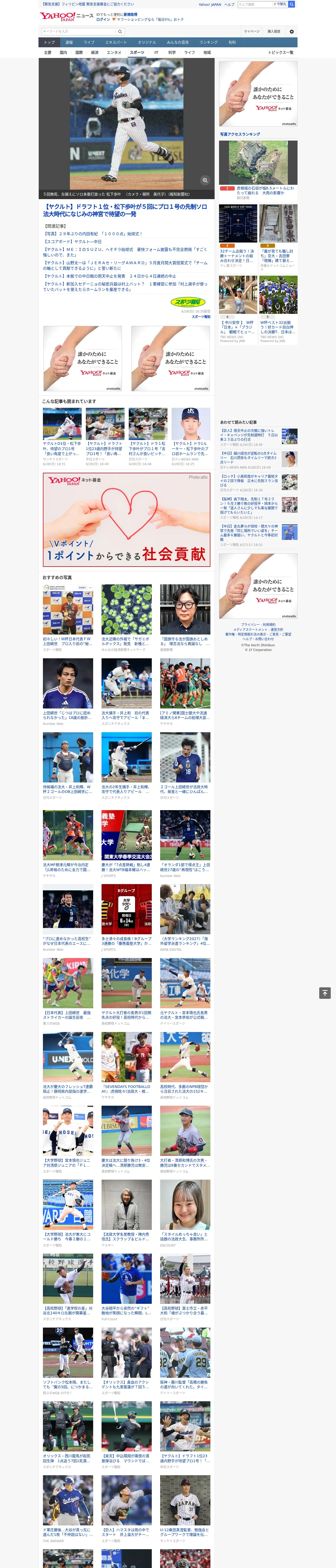Switch to the ランキング tab
Screen dimensions: 336x1568
click(209, 43)
